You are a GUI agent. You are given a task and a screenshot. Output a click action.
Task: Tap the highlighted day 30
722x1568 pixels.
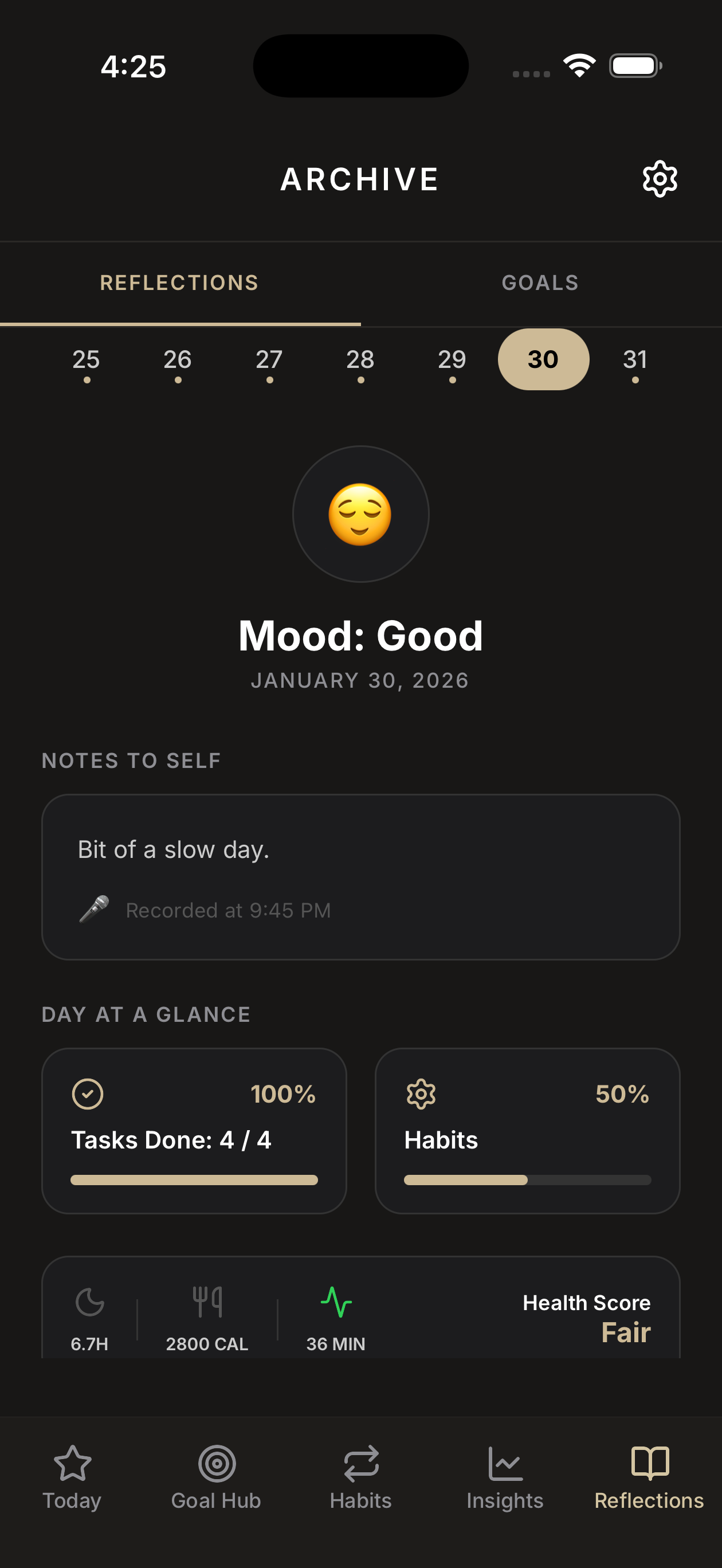pyautogui.click(x=543, y=360)
